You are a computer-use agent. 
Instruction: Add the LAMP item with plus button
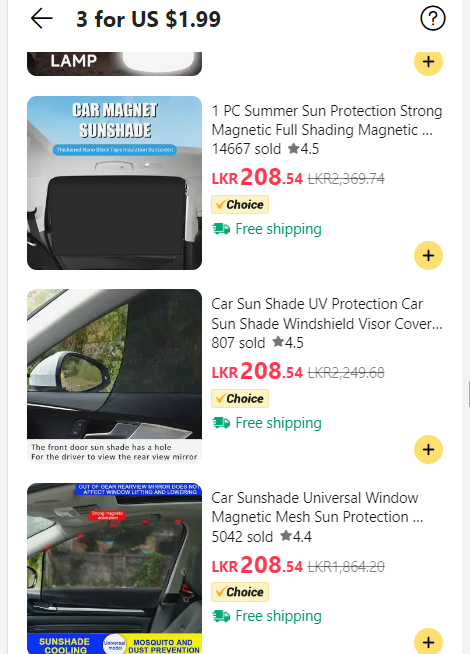point(428,63)
